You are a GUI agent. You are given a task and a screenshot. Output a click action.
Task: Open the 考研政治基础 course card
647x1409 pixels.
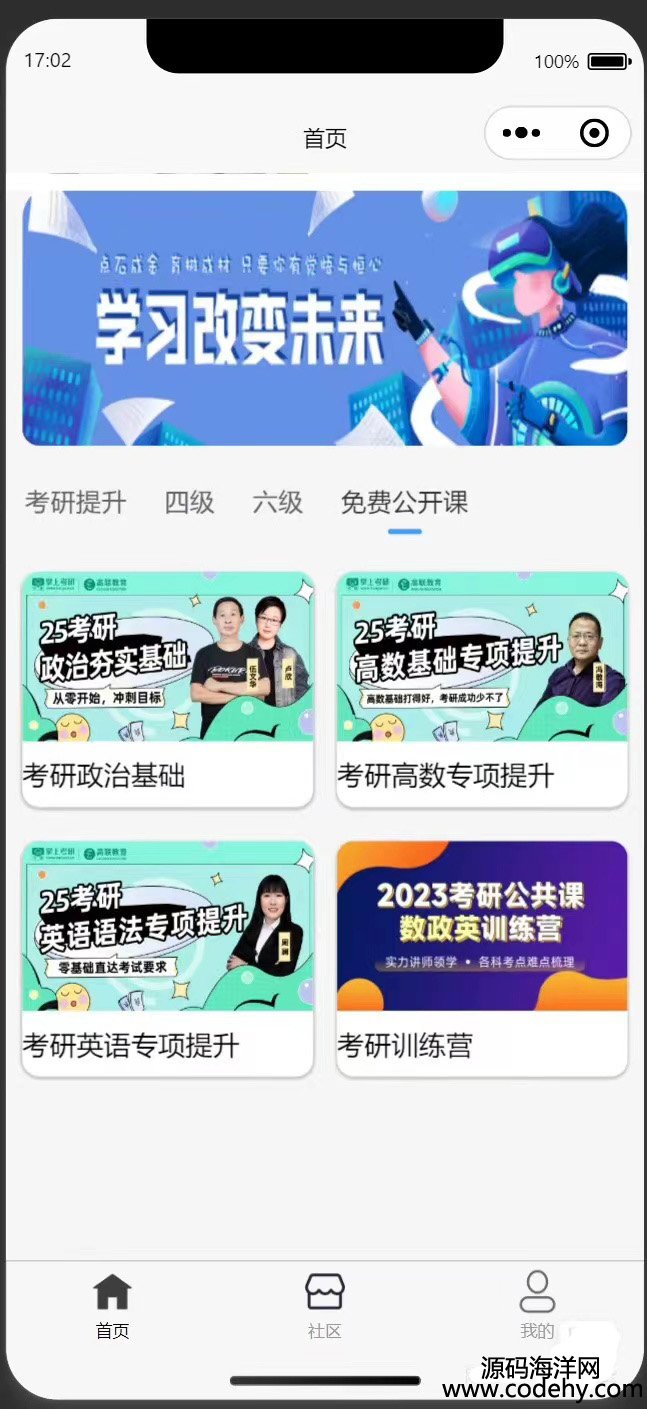pyautogui.click(x=167, y=689)
